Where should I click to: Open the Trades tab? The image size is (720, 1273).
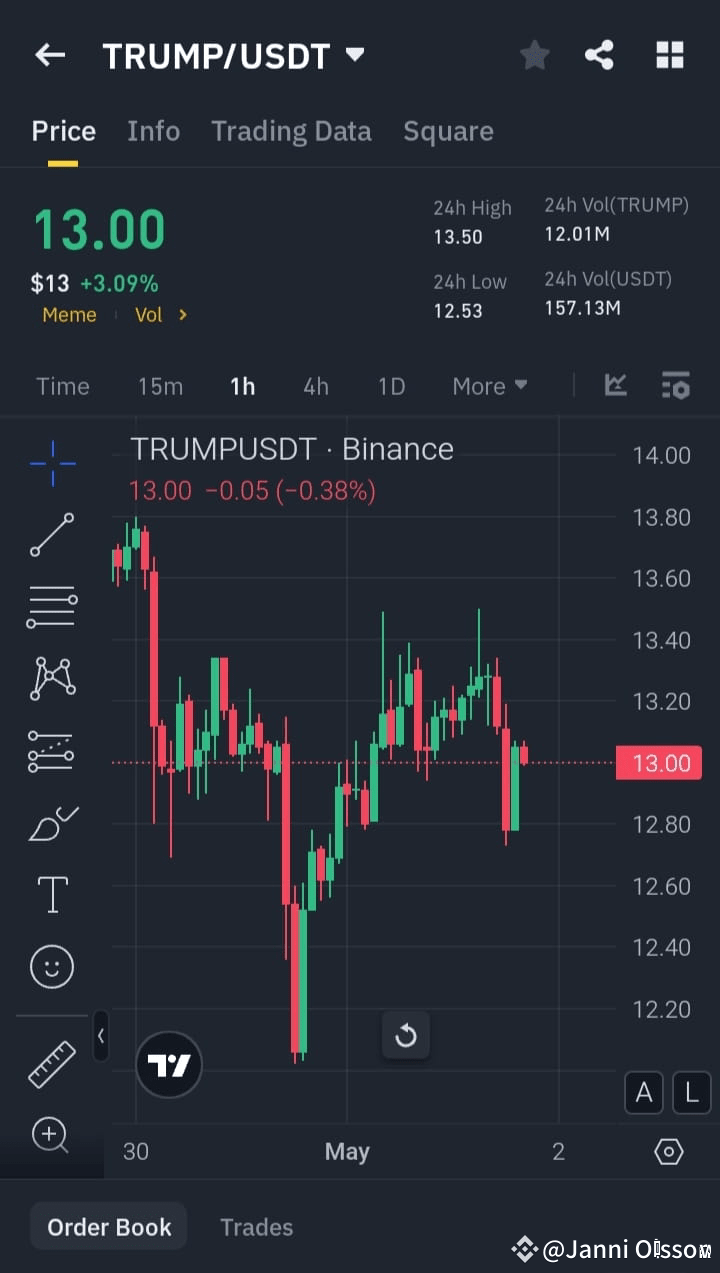[256, 1226]
